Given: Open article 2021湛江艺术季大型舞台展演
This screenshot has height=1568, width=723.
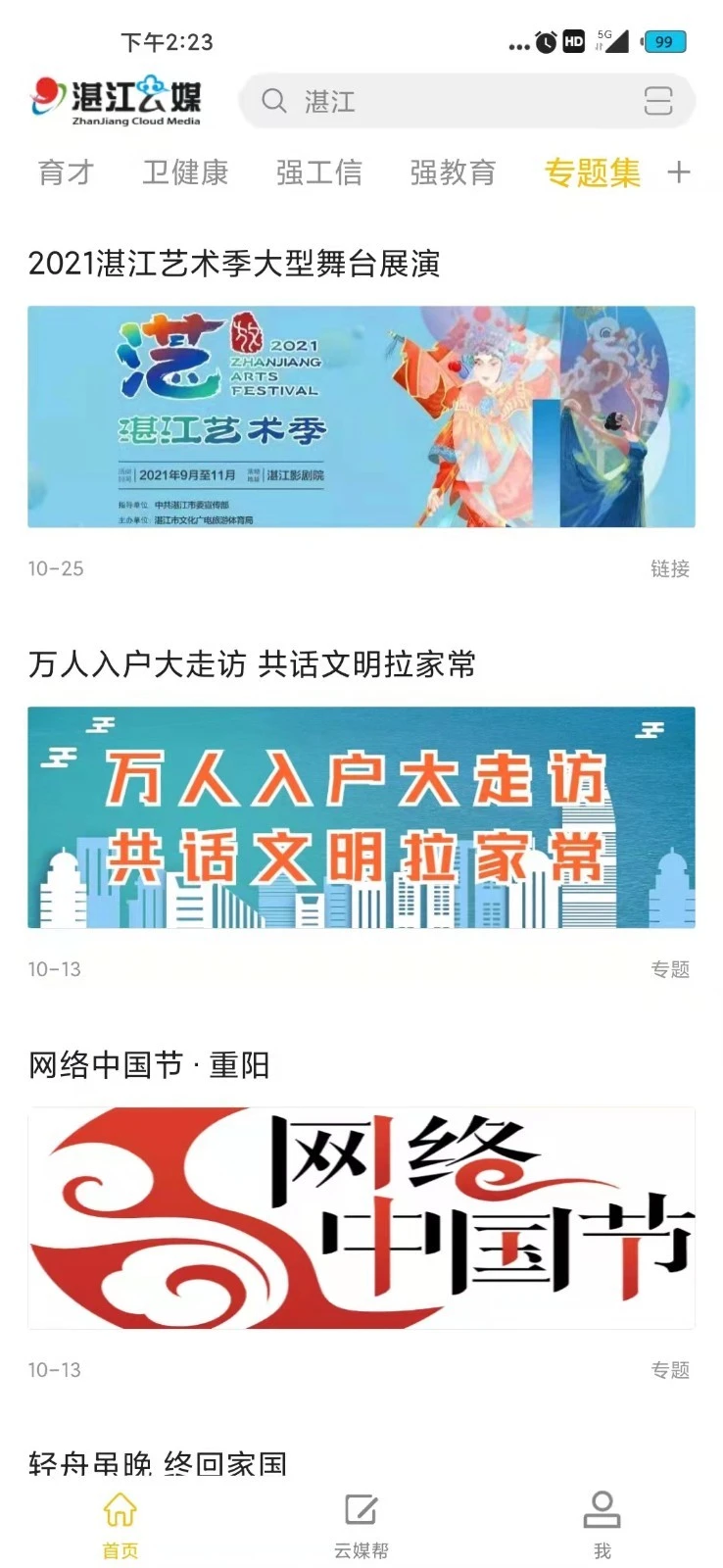Looking at the screenshot, I should tap(235, 262).
